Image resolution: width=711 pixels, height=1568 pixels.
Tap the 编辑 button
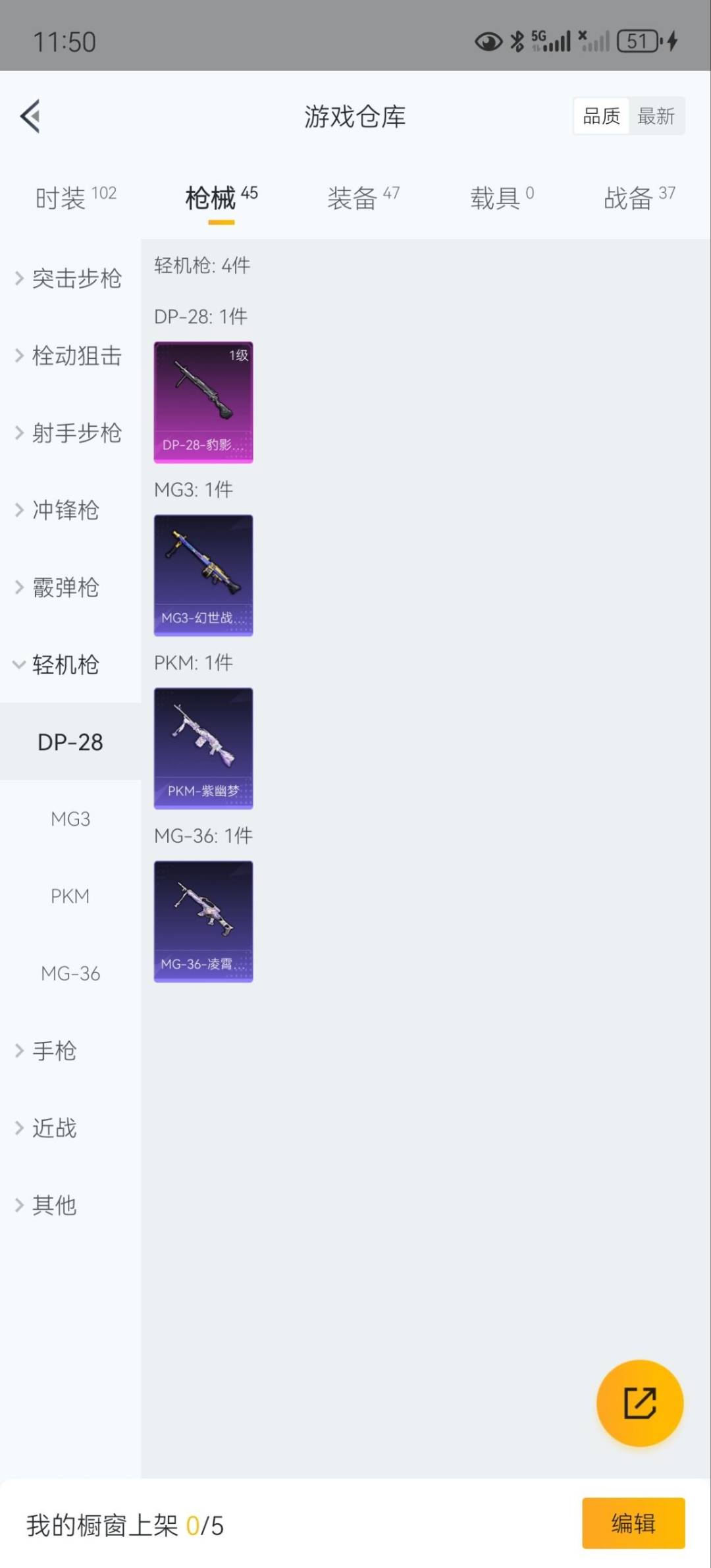[633, 1523]
